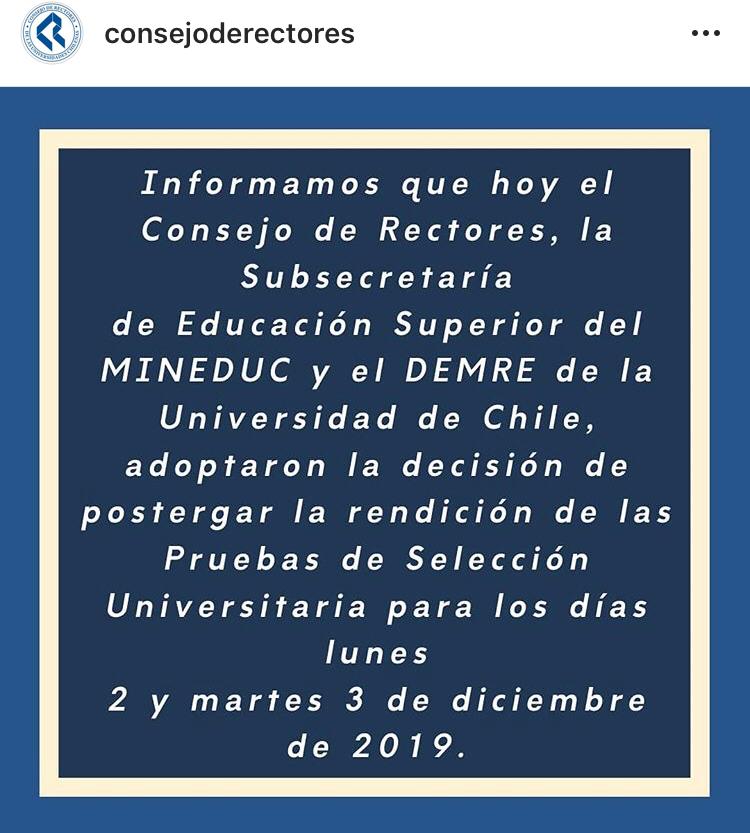Open the post's three-dot options menu
This screenshot has height=833, width=750.
[x=705, y=34]
